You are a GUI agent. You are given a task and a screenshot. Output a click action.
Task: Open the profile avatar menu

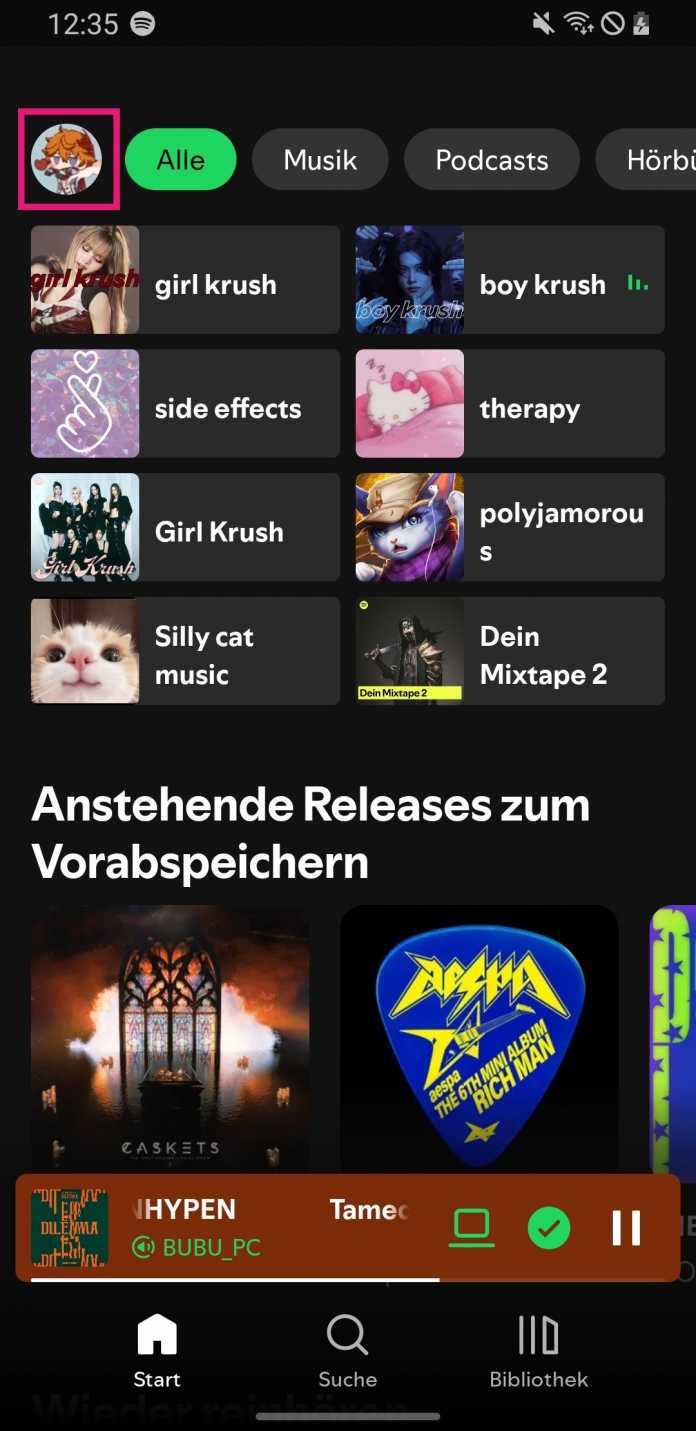point(68,160)
